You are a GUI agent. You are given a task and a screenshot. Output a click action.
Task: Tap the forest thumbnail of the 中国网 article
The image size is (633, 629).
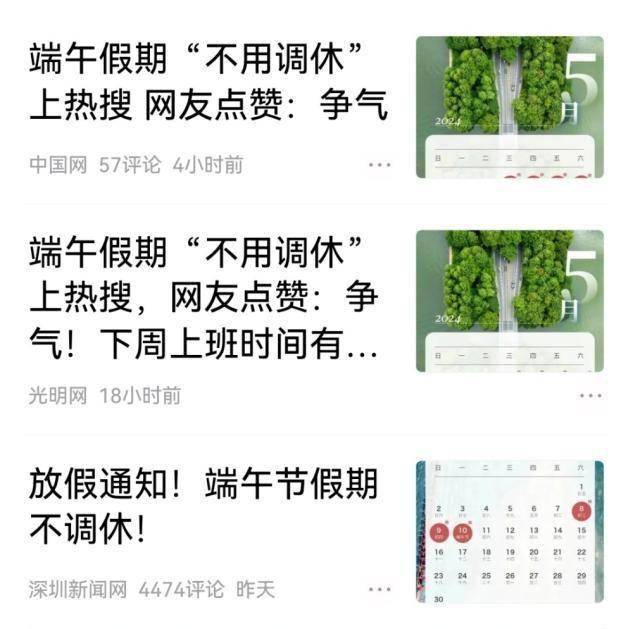[x=510, y=107]
